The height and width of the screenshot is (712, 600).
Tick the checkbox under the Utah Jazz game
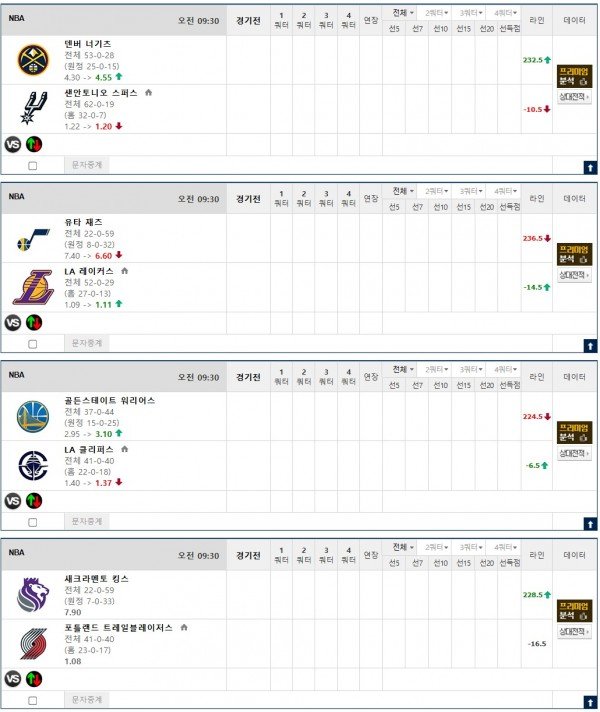(x=33, y=344)
